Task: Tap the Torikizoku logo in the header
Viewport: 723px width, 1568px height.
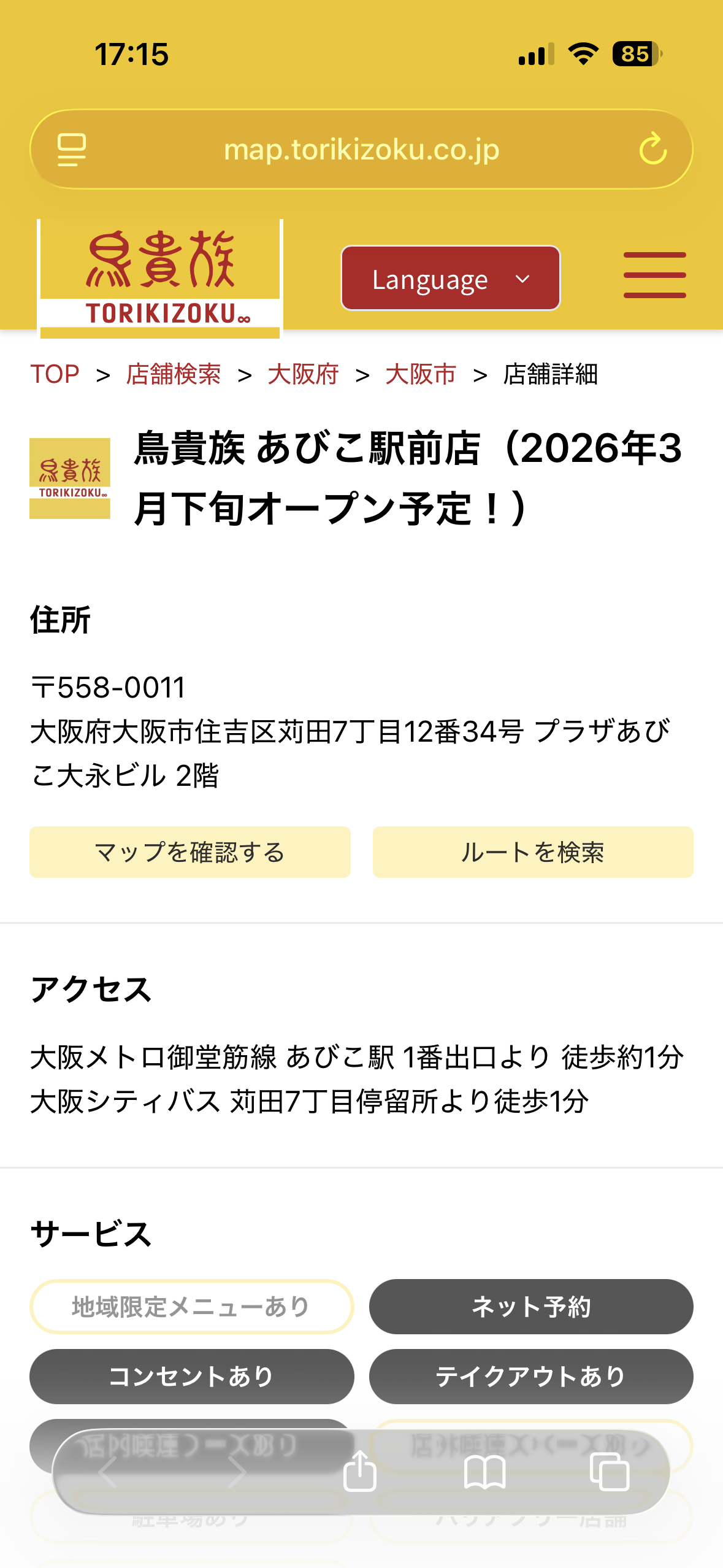Action: 160,278
